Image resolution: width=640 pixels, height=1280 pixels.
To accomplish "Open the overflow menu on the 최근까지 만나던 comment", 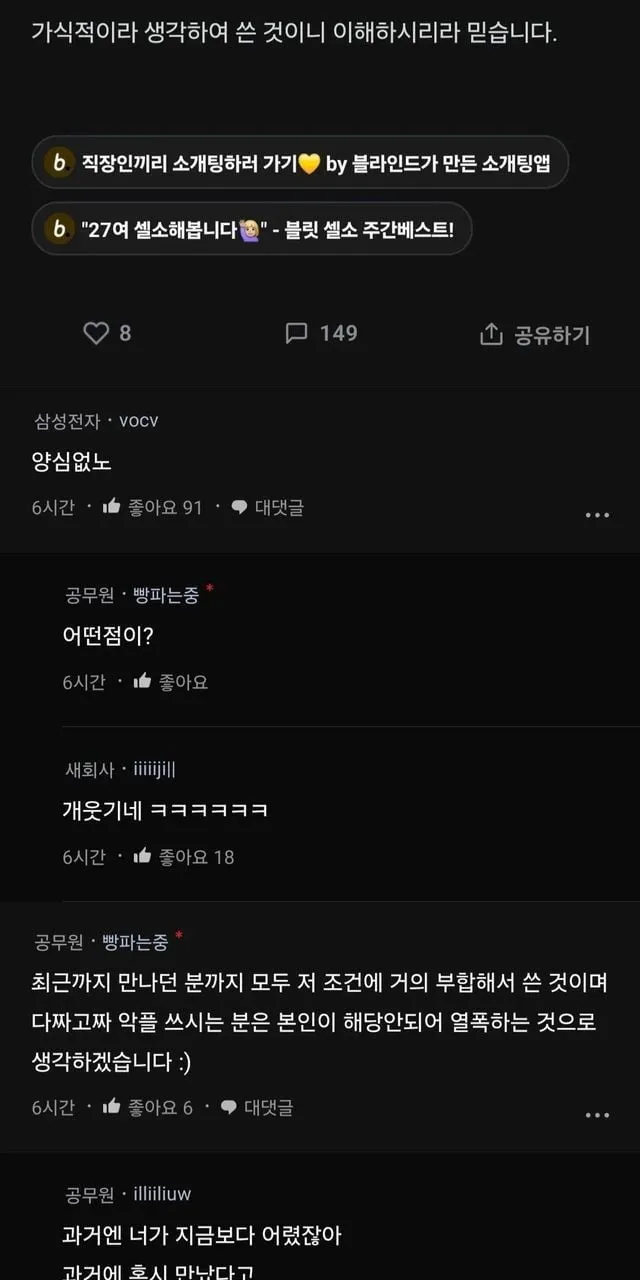I will pos(597,1115).
